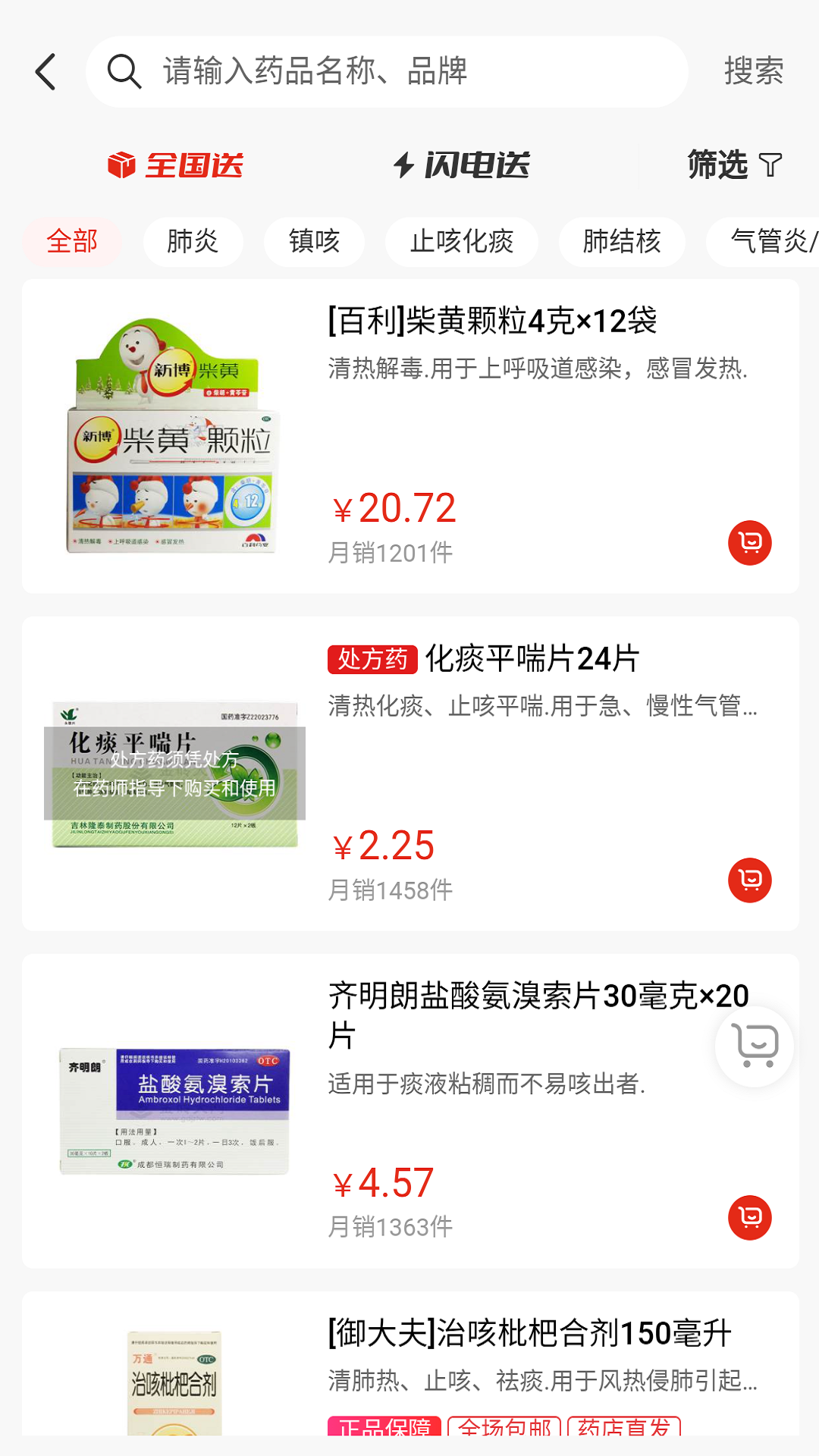Tap the back arrow at top left
Viewport: 819px width, 1456px height.
(45, 72)
